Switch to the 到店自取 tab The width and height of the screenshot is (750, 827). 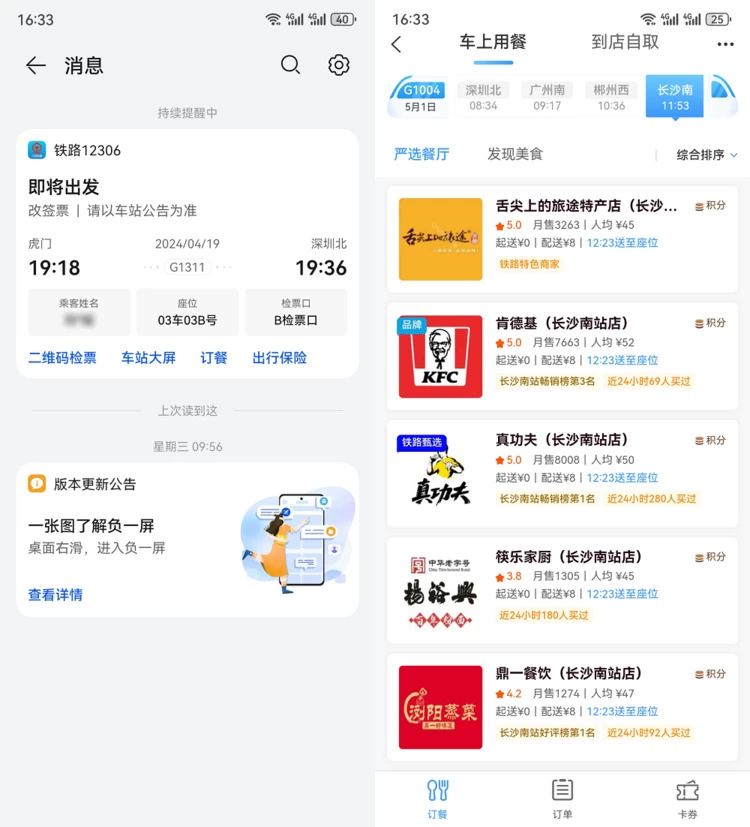(x=625, y=42)
